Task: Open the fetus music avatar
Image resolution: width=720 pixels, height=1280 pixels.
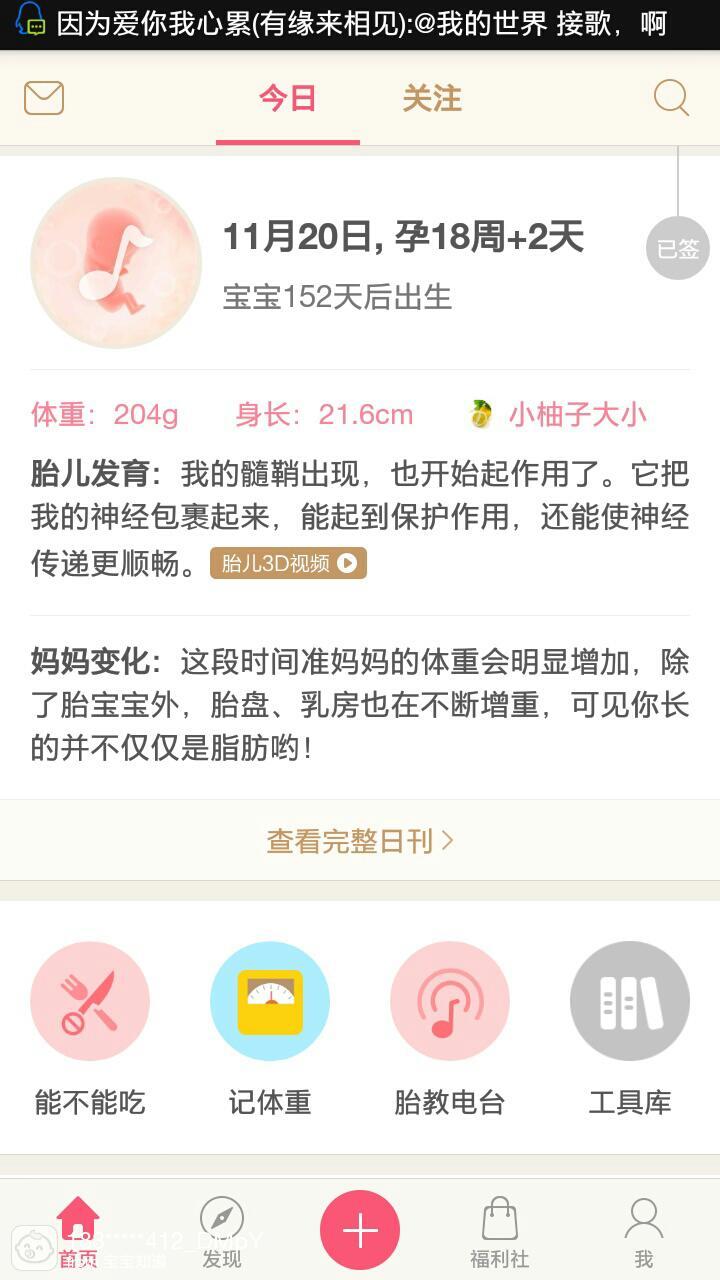Action: pyautogui.click(x=116, y=263)
